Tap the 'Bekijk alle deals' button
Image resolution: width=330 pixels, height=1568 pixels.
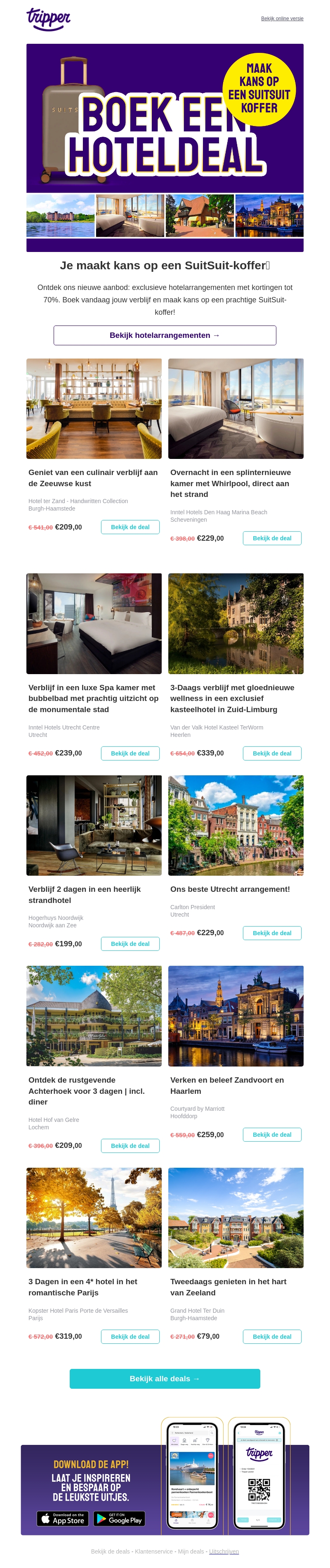[x=165, y=1379]
